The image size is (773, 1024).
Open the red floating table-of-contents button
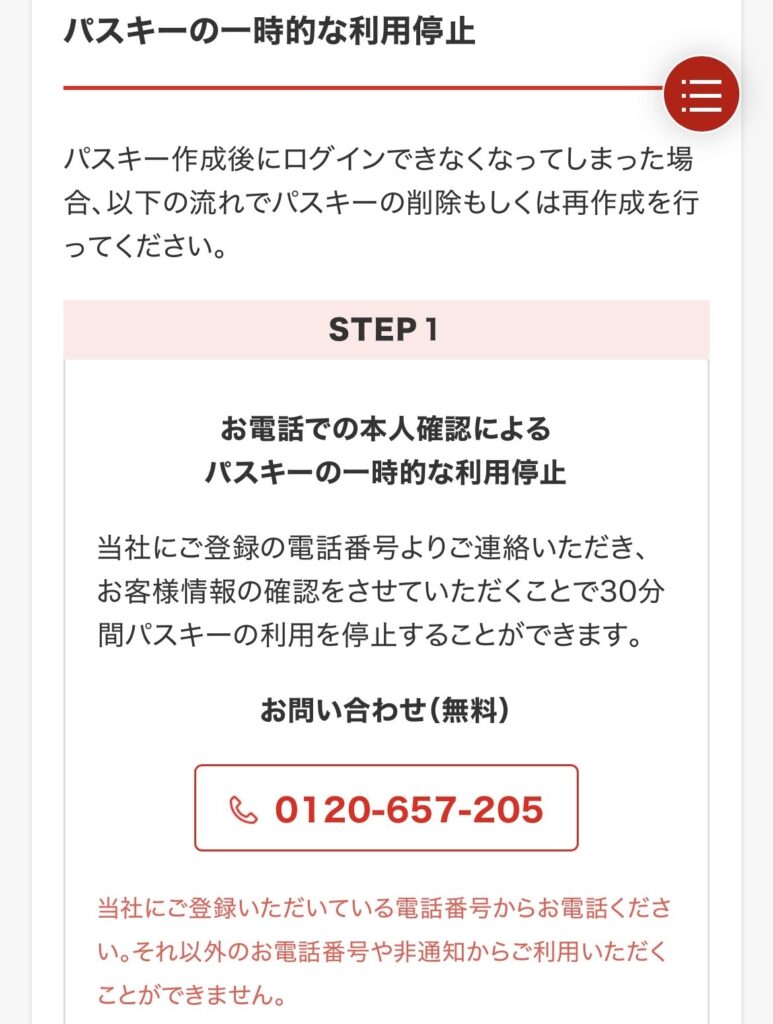click(x=701, y=94)
